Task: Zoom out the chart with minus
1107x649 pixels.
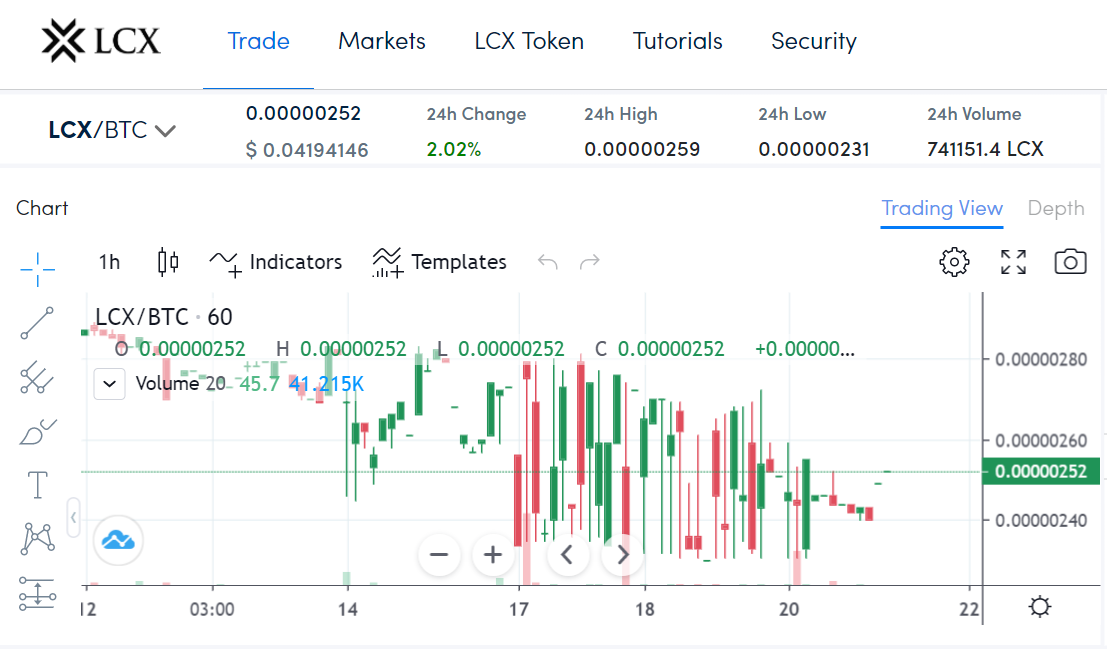Action: pos(439,554)
